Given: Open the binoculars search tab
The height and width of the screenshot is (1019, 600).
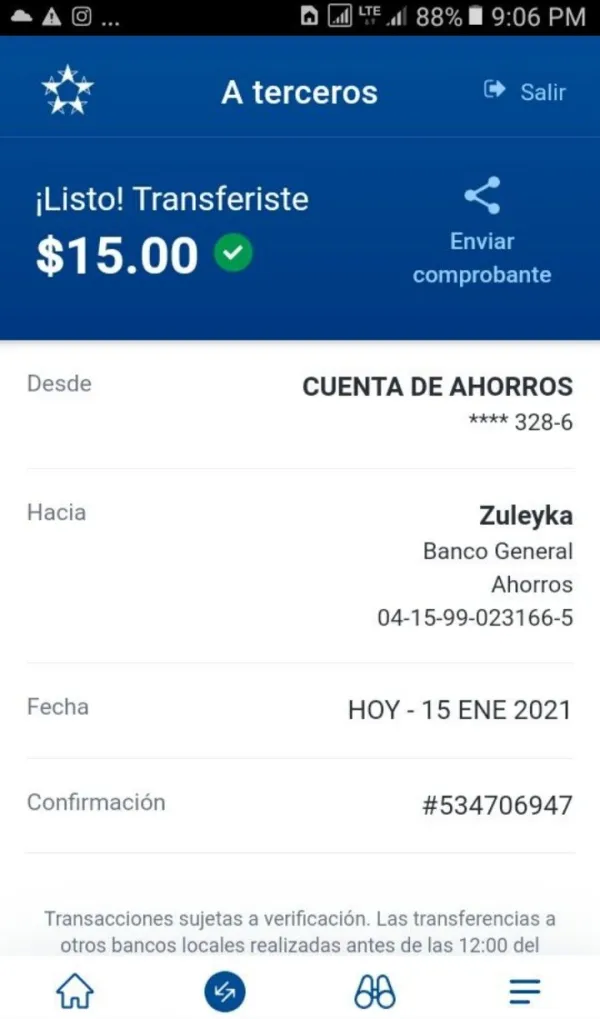Looking at the screenshot, I should point(375,992).
